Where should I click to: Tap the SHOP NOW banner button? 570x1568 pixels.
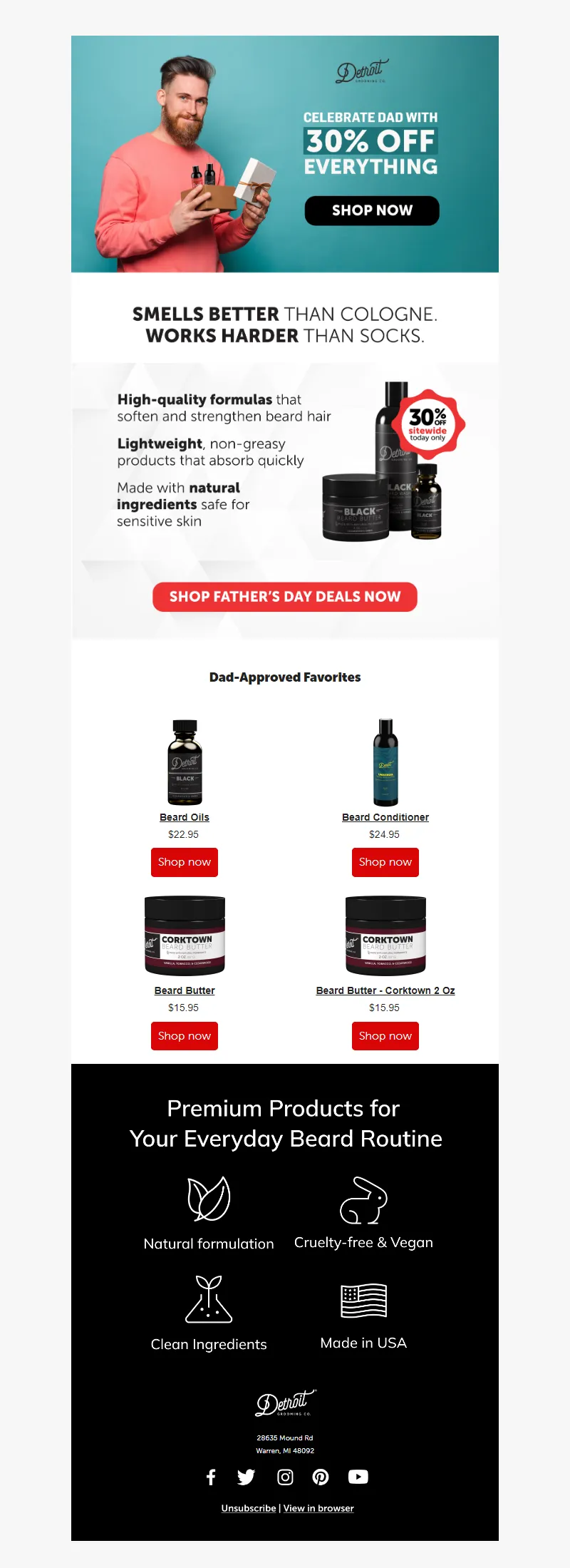(372, 210)
